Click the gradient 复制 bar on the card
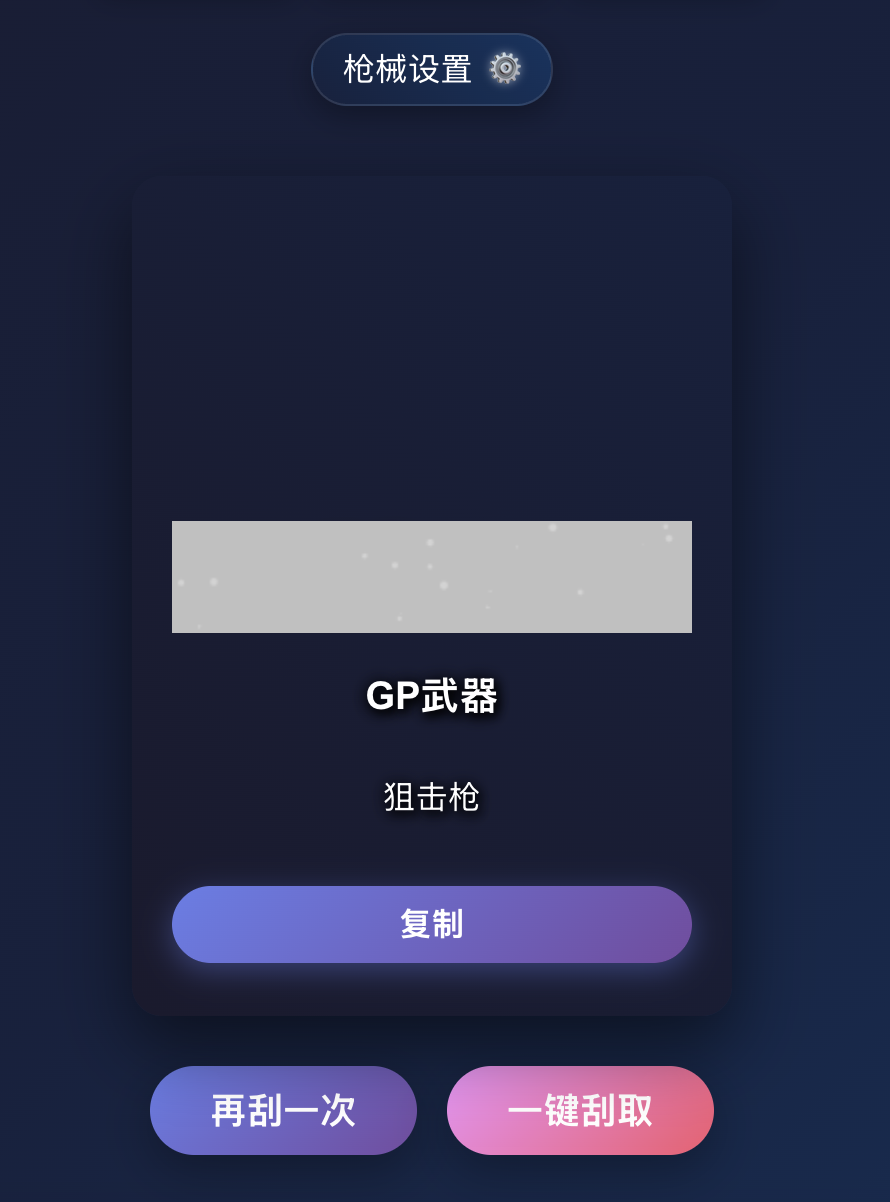Viewport: 890px width, 1202px height. 432,924
